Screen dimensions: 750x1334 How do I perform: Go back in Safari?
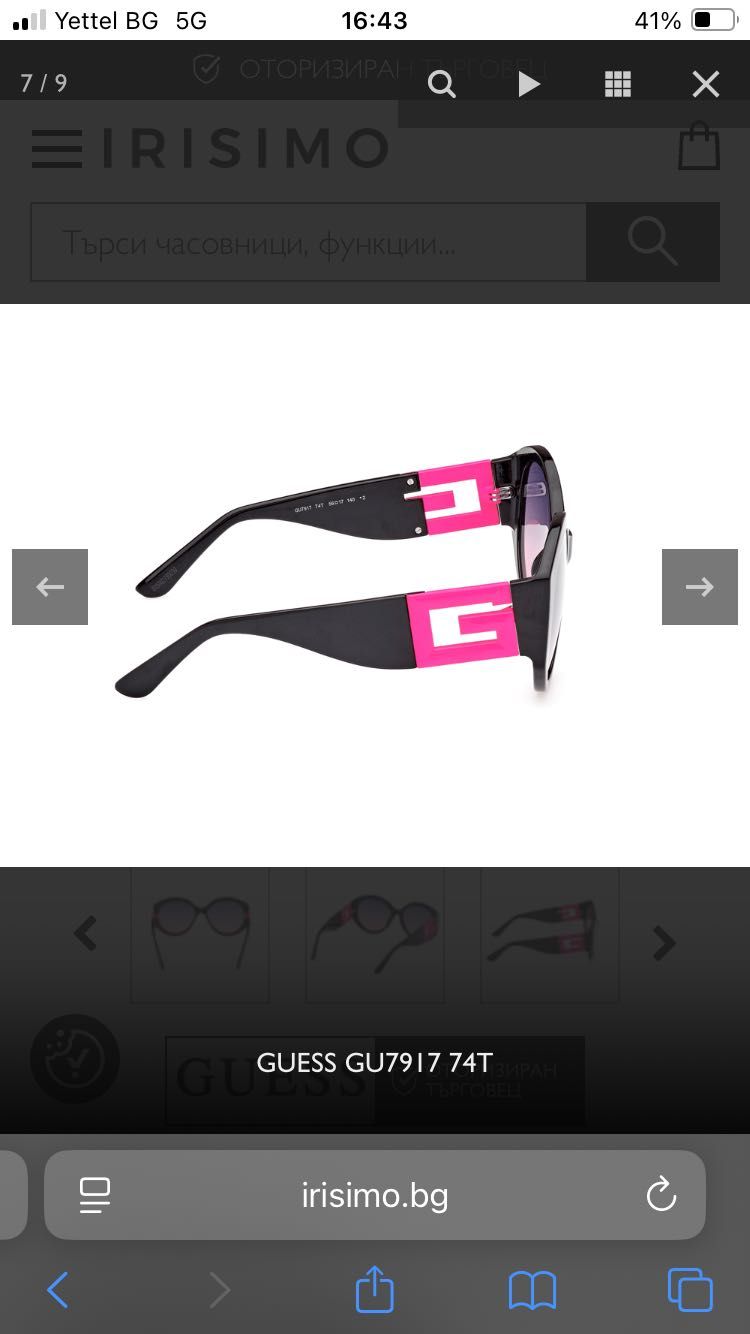pos(58,1290)
